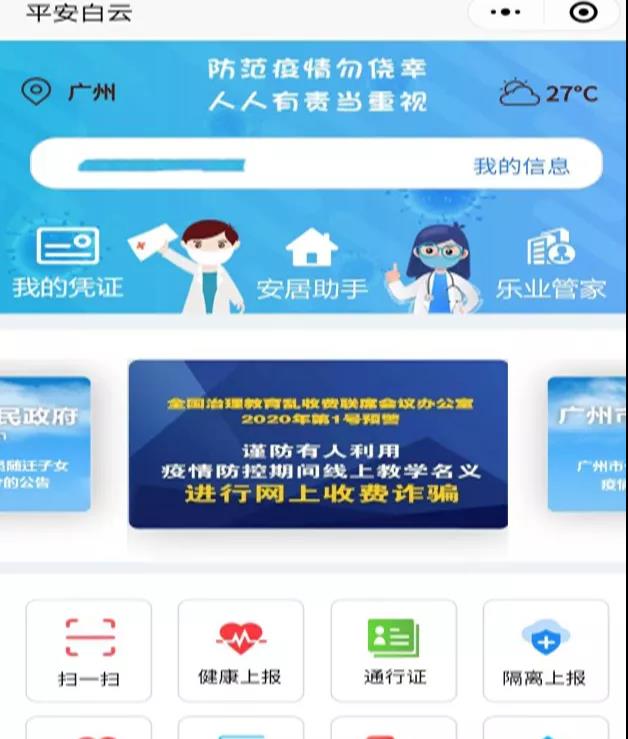View the online fee fraud warning banner

point(317,444)
